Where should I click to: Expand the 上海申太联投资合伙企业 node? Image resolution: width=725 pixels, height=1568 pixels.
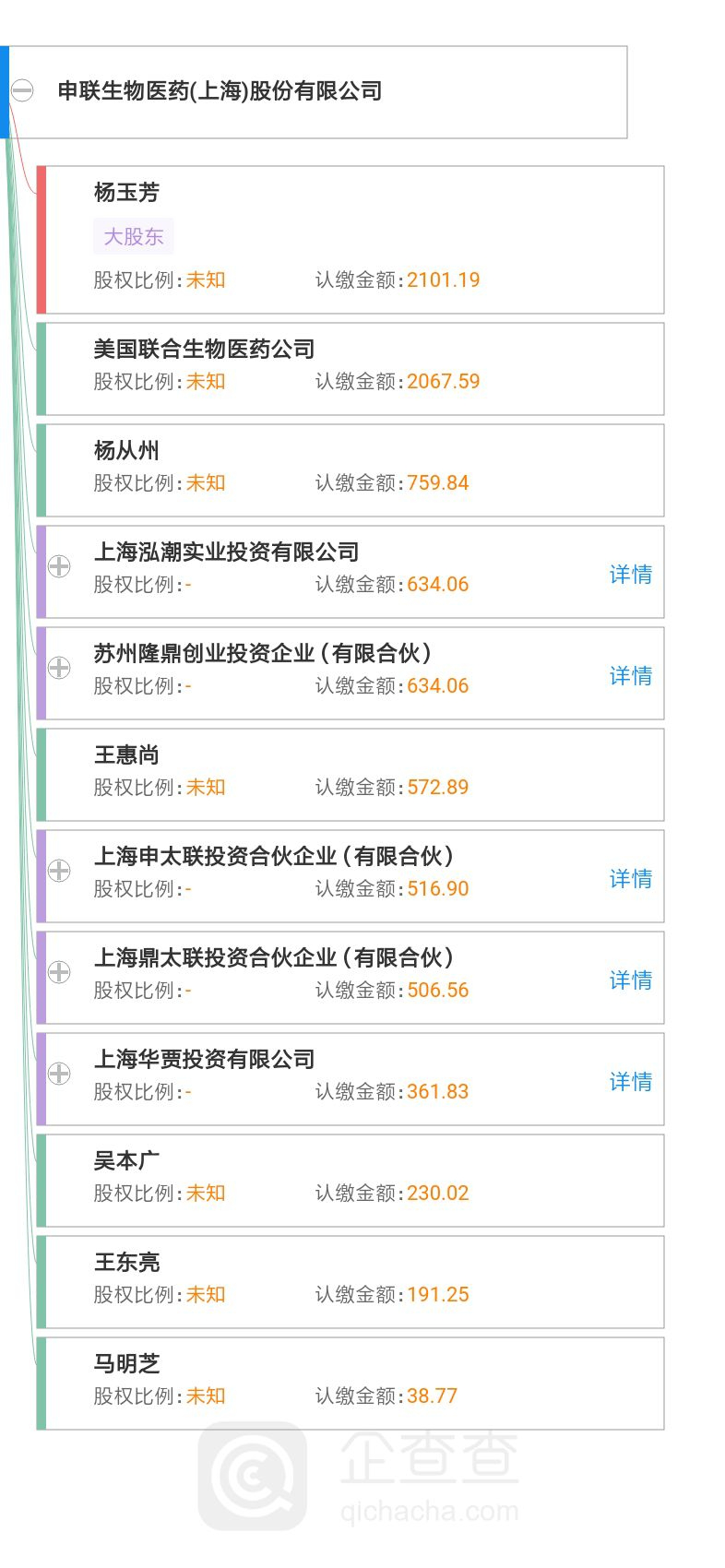[59, 872]
